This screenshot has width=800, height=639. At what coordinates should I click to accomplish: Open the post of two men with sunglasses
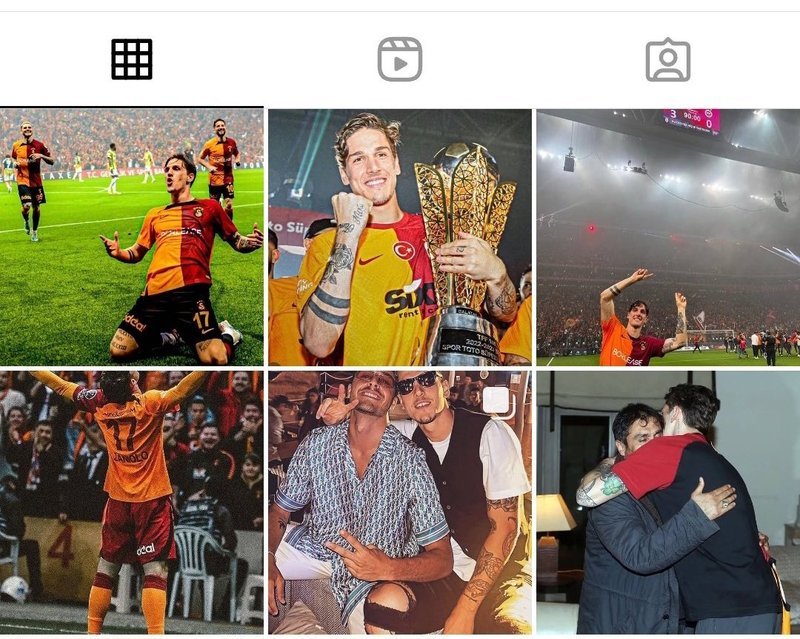[x=400, y=502]
